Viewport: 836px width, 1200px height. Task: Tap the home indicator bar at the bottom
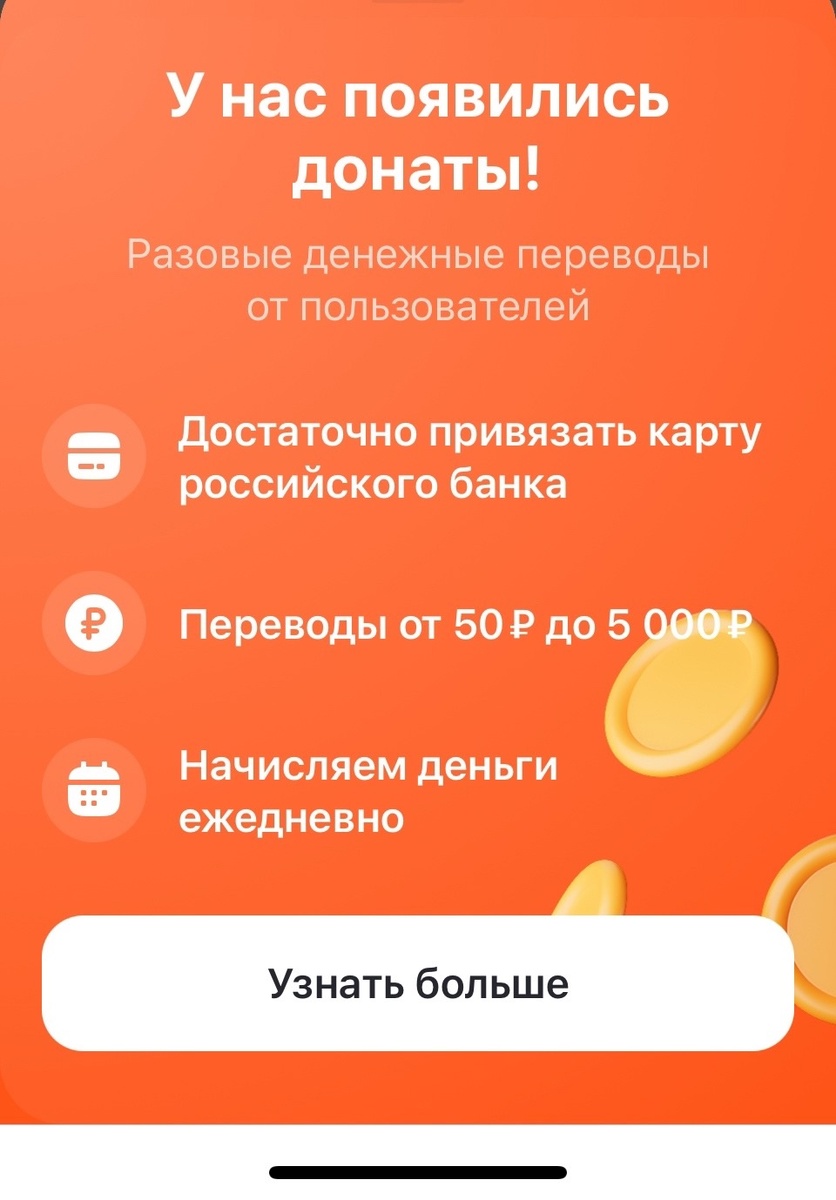(418, 1170)
